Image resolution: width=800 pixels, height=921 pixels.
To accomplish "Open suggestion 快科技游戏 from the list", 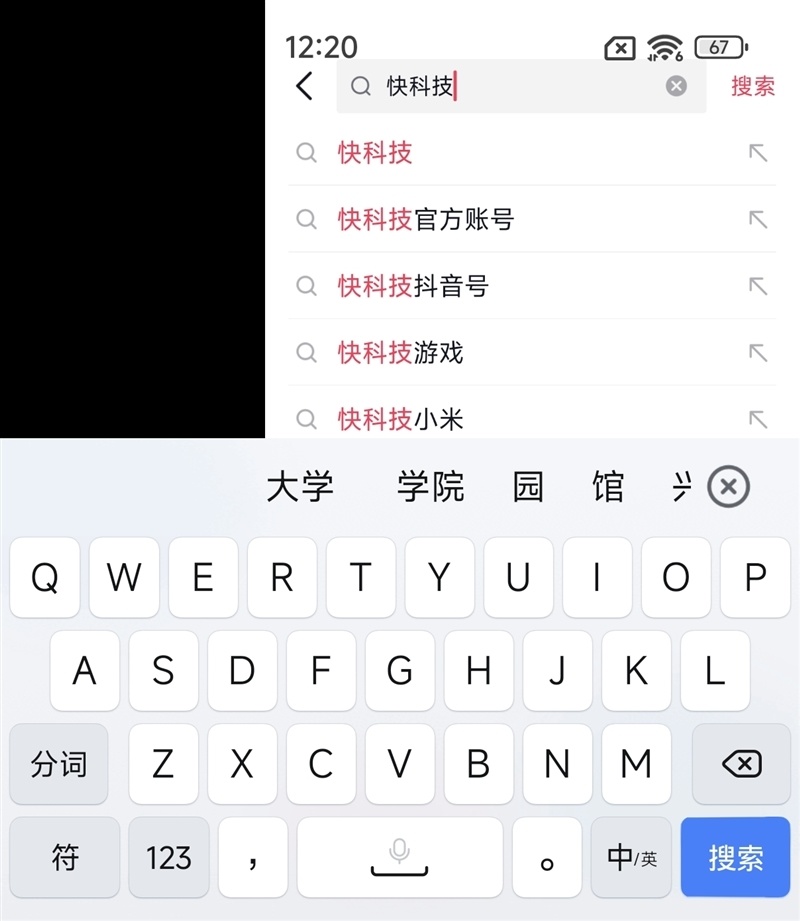I will click(x=399, y=353).
